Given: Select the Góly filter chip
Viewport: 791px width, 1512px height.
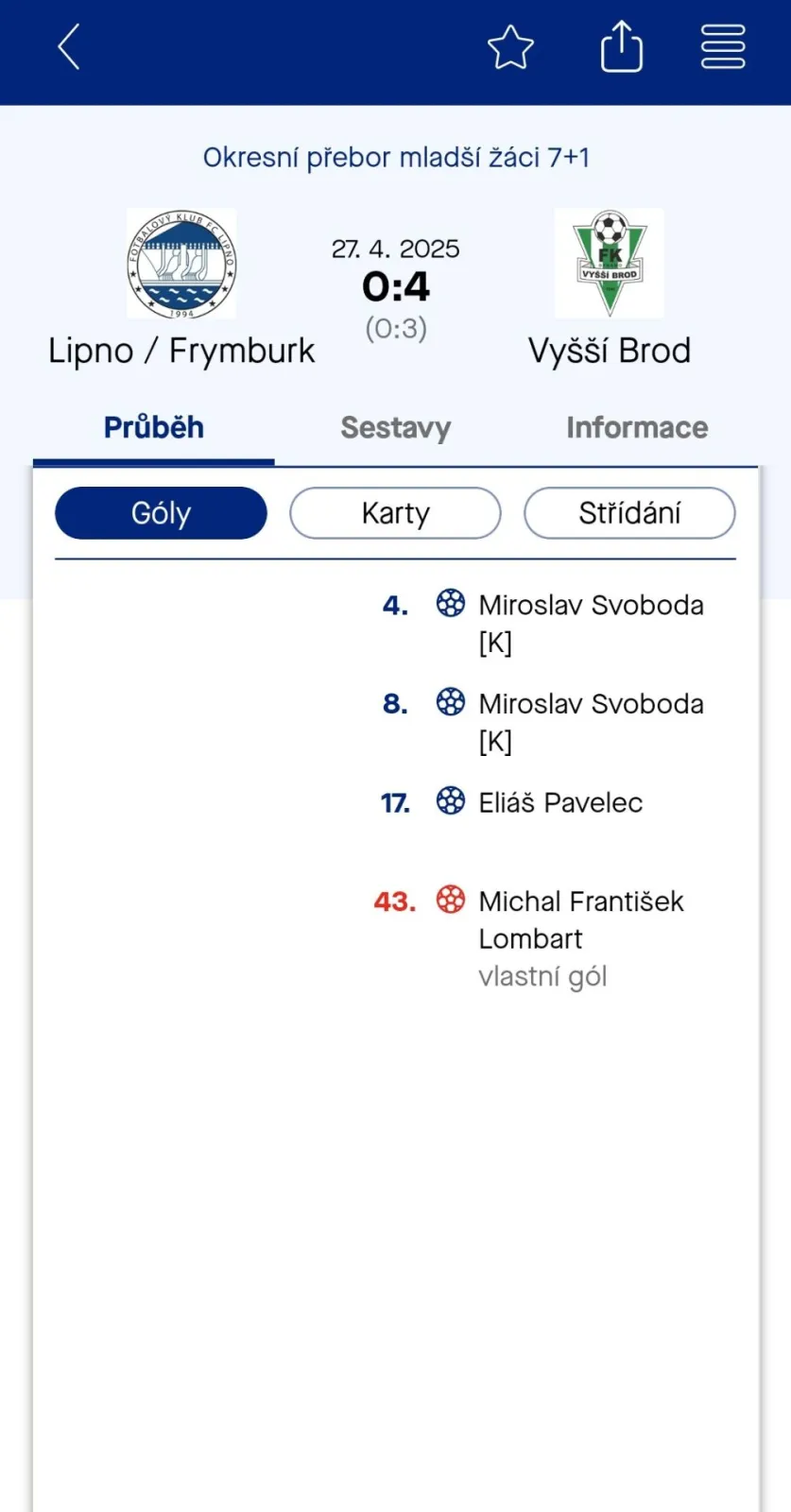Looking at the screenshot, I should coord(161,513).
